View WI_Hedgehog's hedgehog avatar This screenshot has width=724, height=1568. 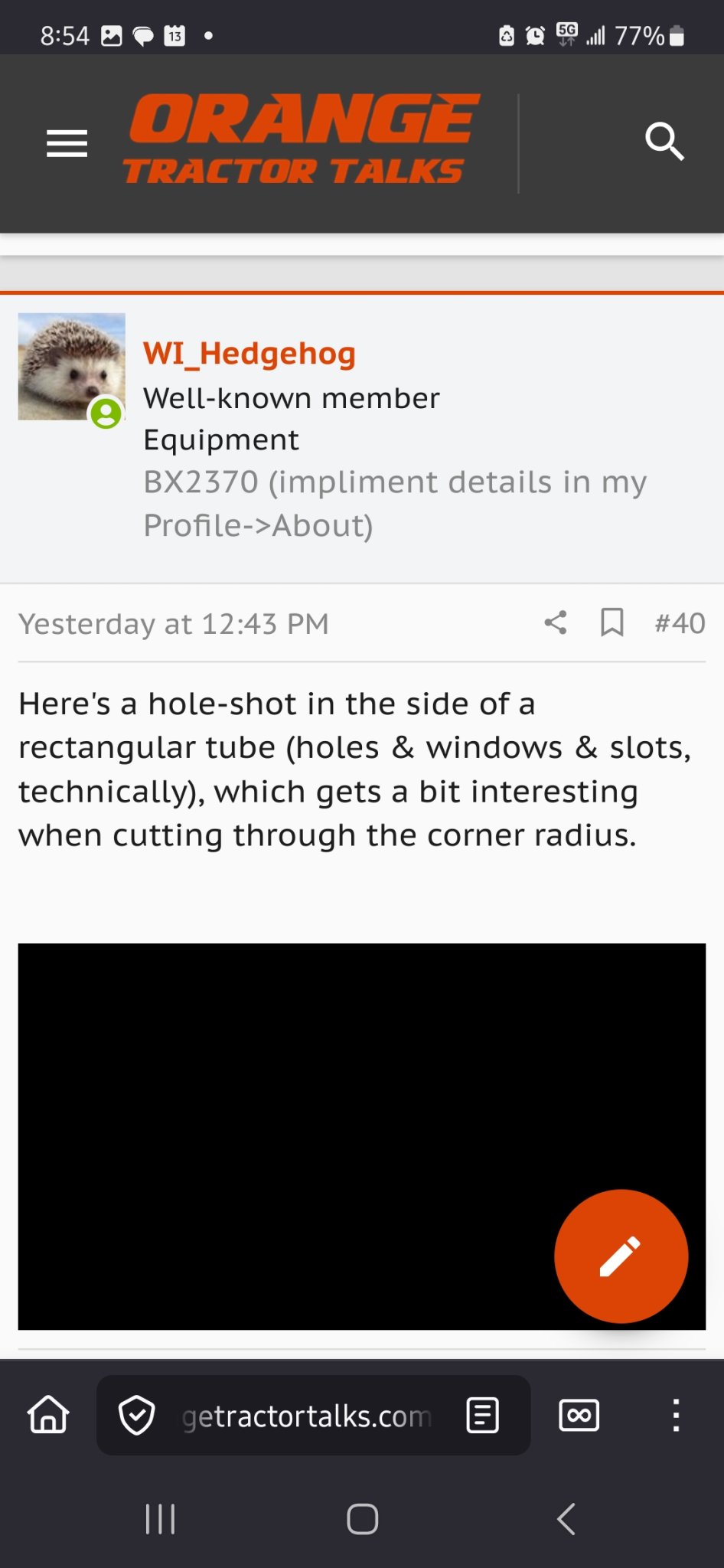coord(71,366)
